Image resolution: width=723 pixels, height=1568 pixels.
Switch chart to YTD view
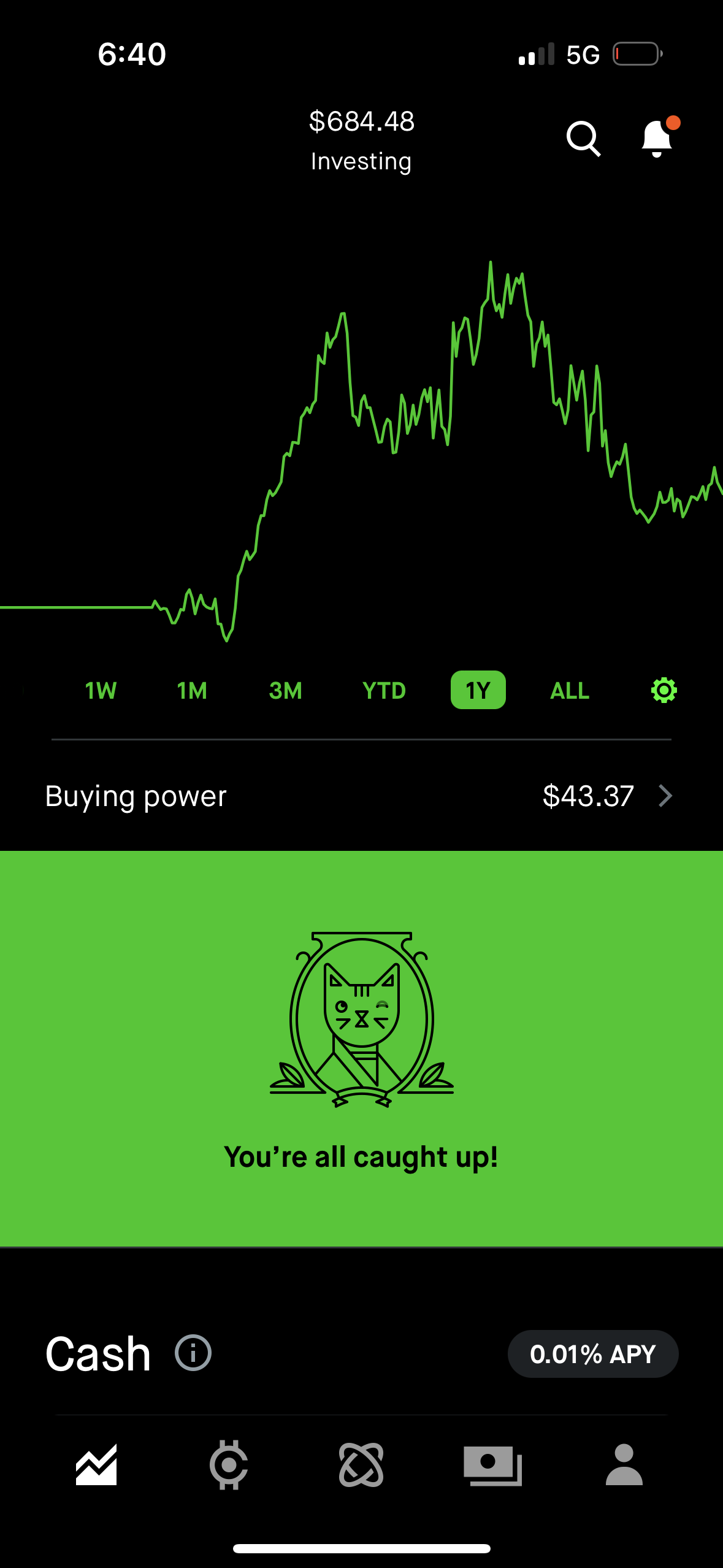pos(383,690)
